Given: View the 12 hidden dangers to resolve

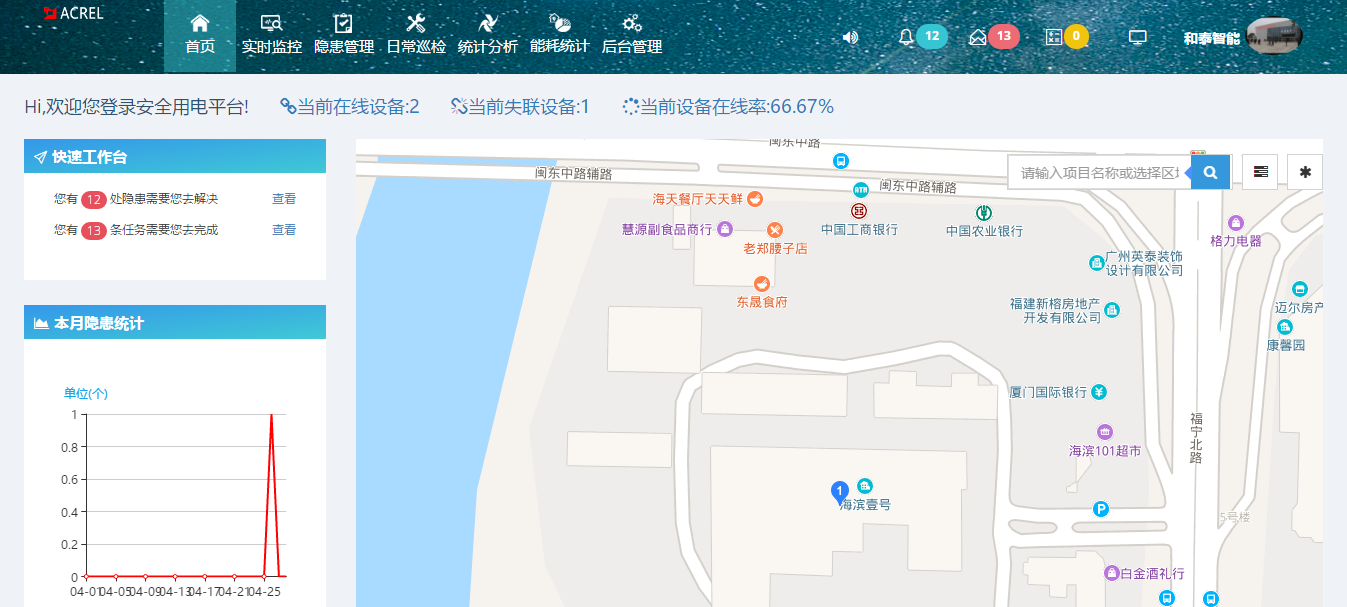Looking at the screenshot, I should (284, 199).
